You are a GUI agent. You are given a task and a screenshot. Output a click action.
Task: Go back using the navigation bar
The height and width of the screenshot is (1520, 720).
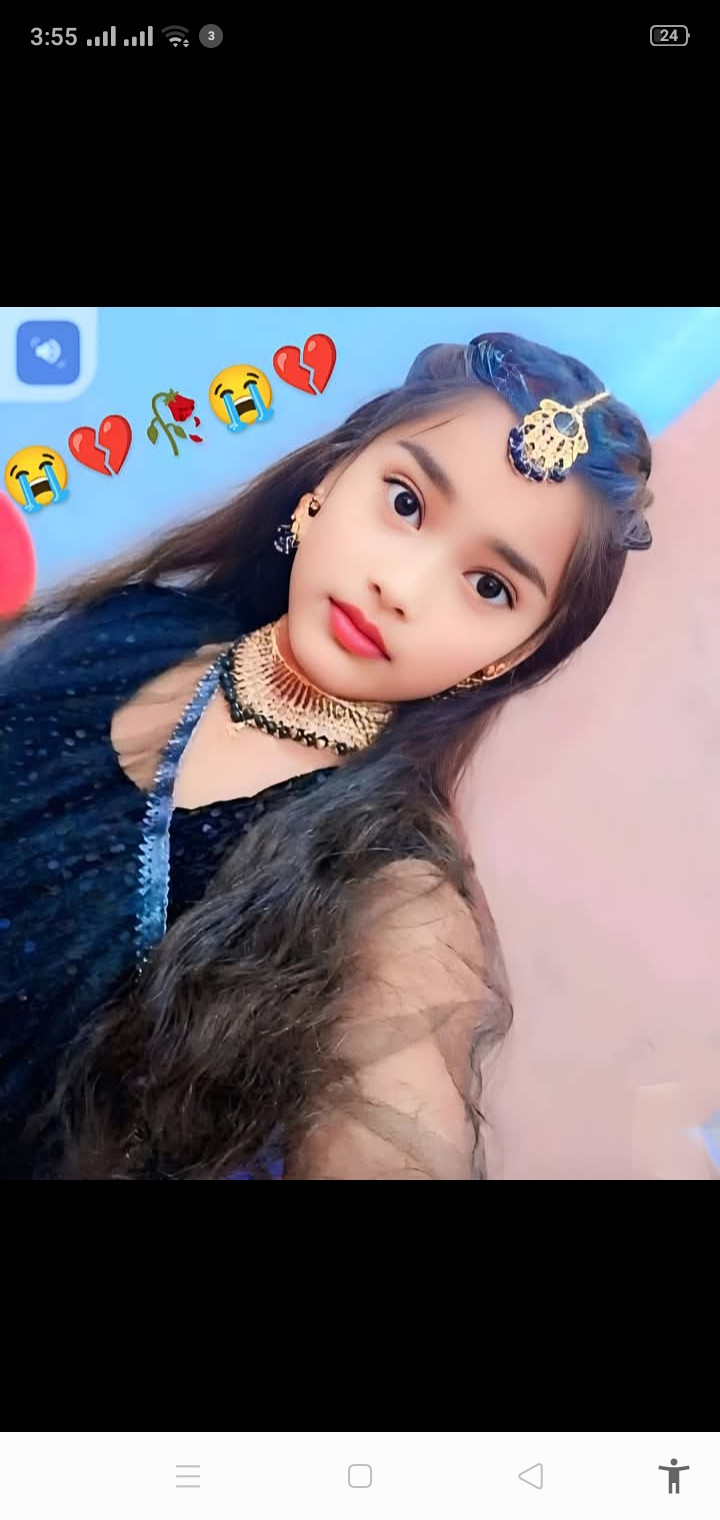click(531, 1476)
